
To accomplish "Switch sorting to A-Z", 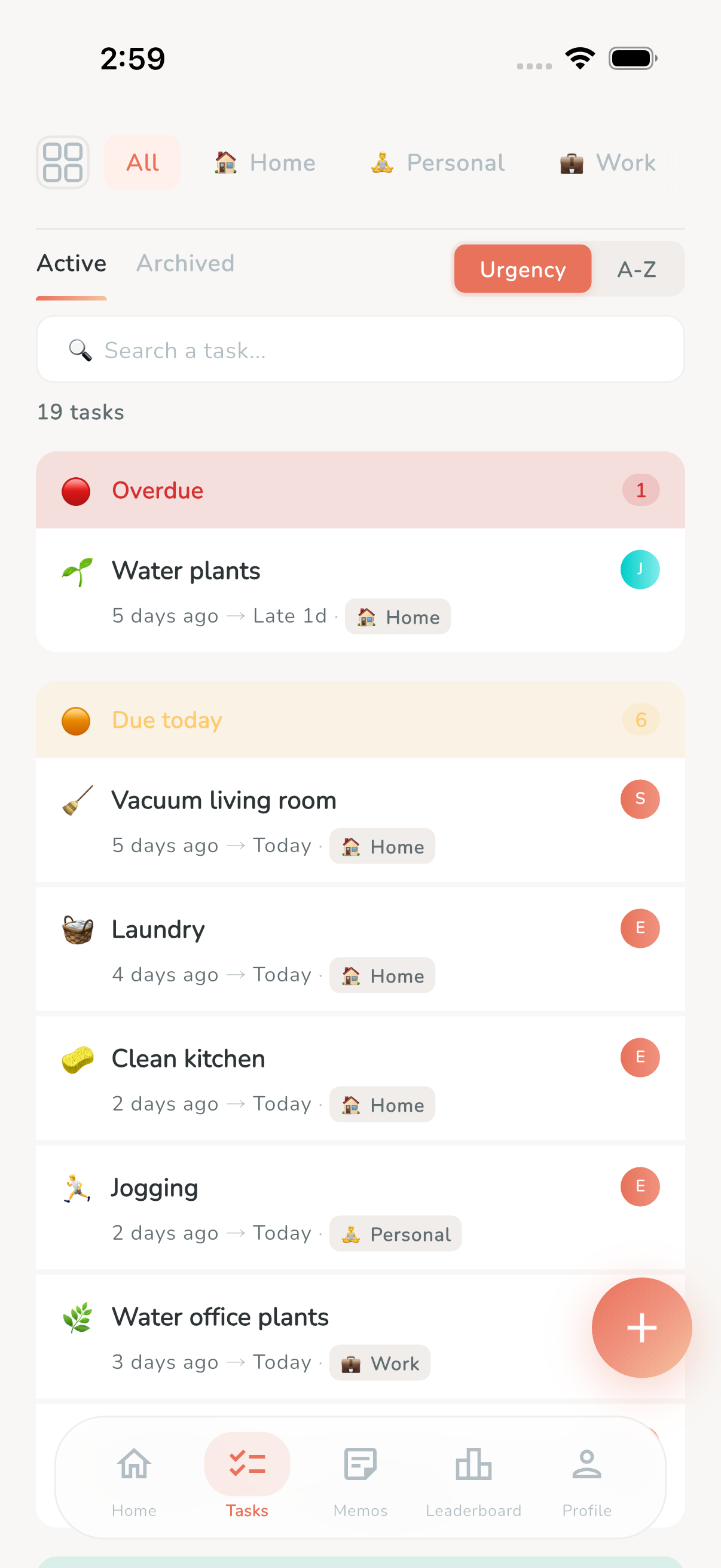I will pyautogui.click(x=638, y=269).
